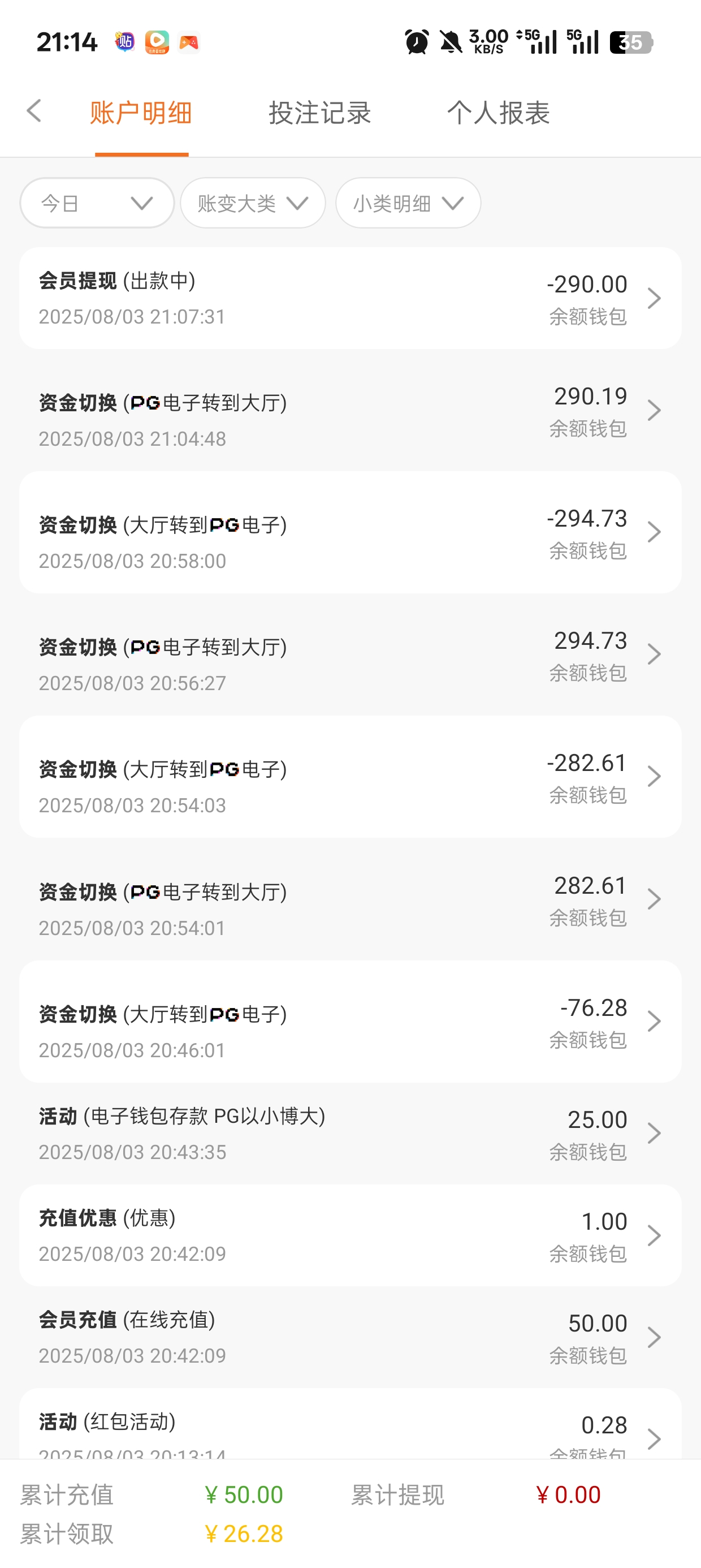
Task: Open the 25.00 PG以小博大 activity record
Action: click(350, 1134)
